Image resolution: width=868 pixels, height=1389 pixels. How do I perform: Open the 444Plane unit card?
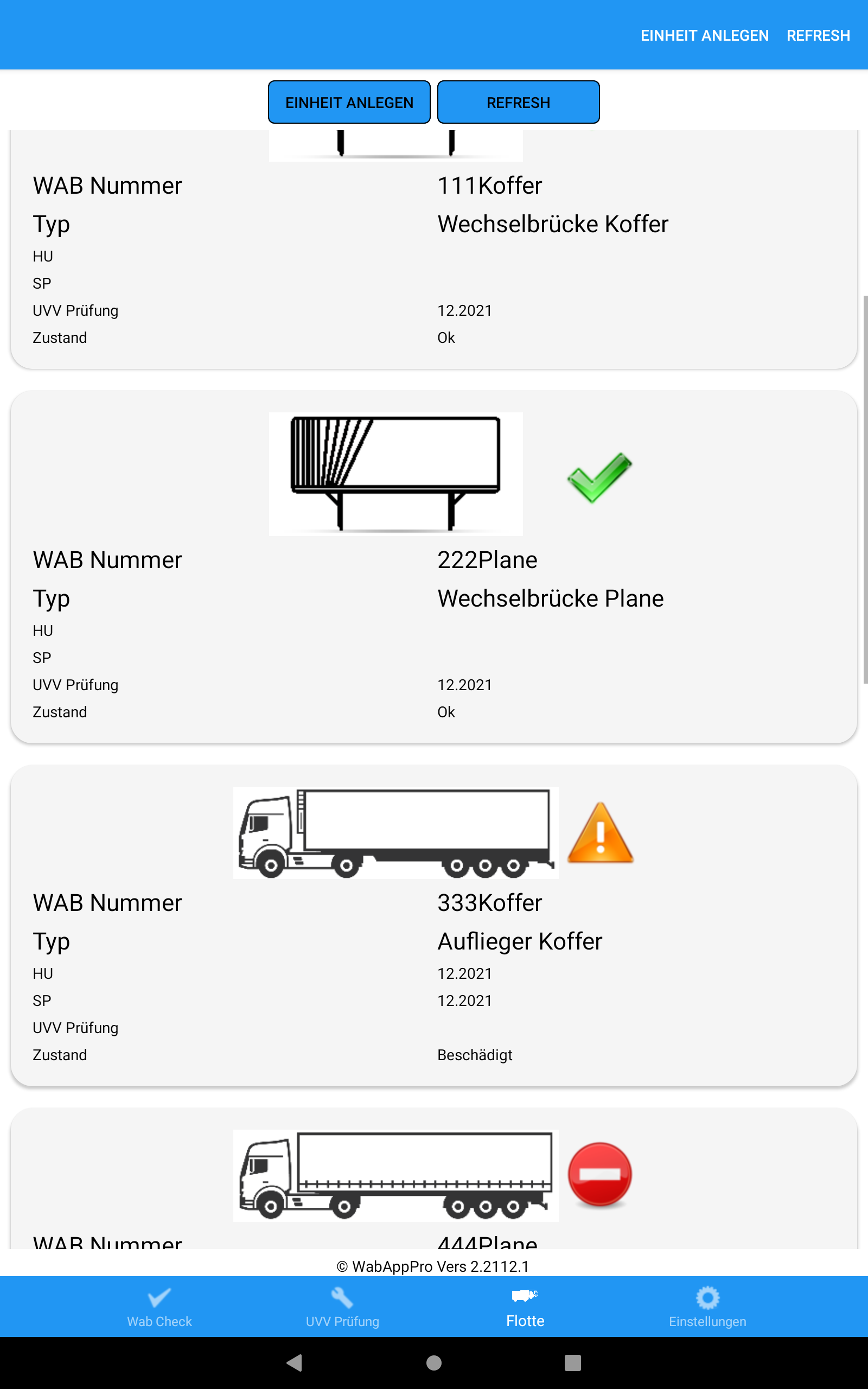pos(433,1182)
